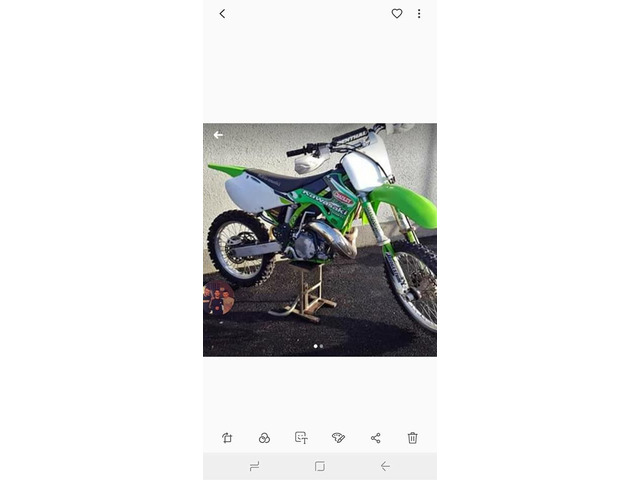Go back from the photo viewer

[222, 14]
